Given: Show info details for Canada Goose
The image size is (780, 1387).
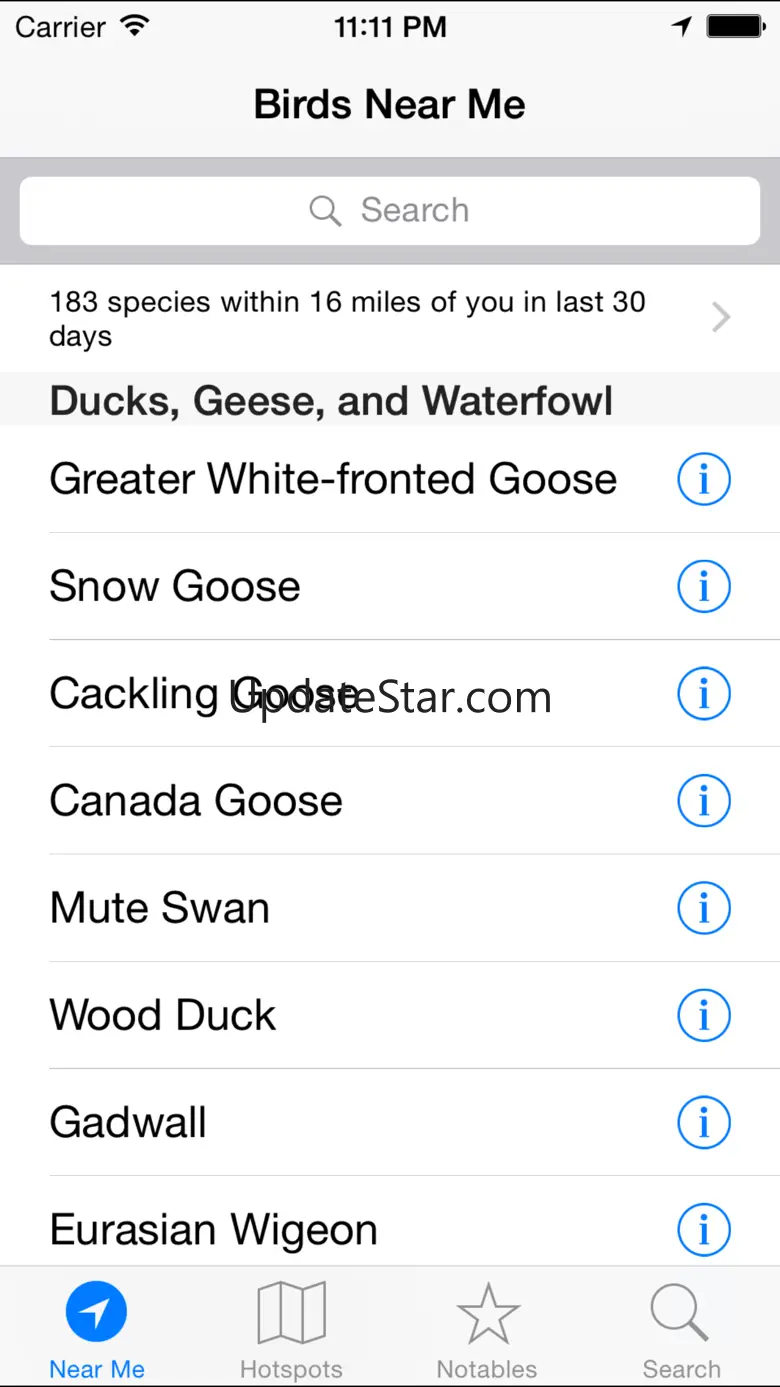Looking at the screenshot, I should click(x=704, y=801).
